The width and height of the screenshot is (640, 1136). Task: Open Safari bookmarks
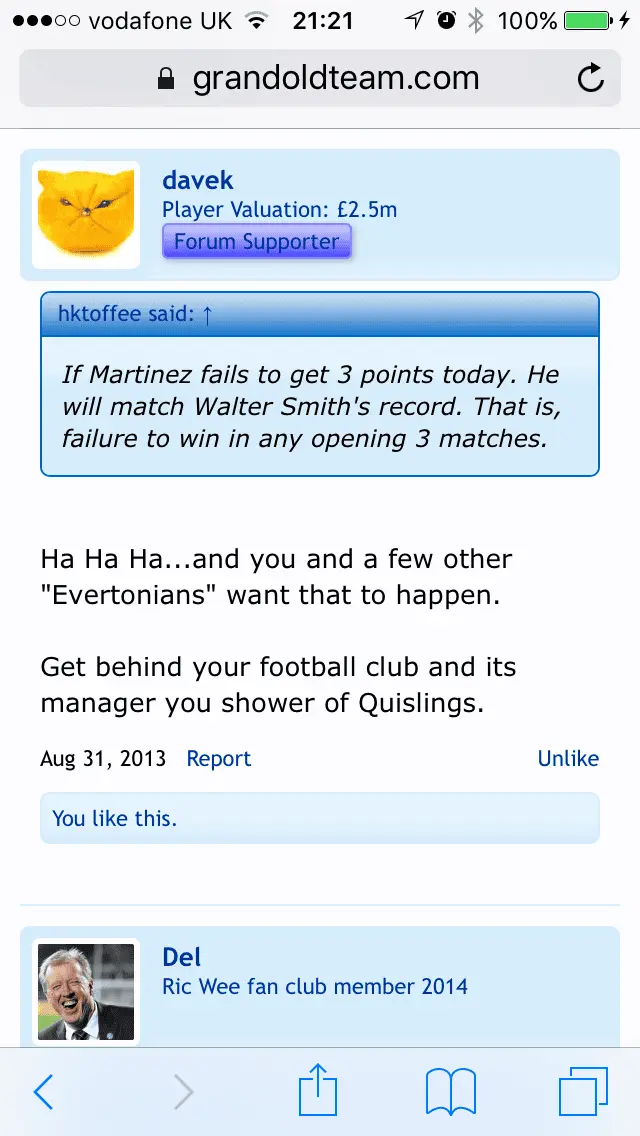451,1092
